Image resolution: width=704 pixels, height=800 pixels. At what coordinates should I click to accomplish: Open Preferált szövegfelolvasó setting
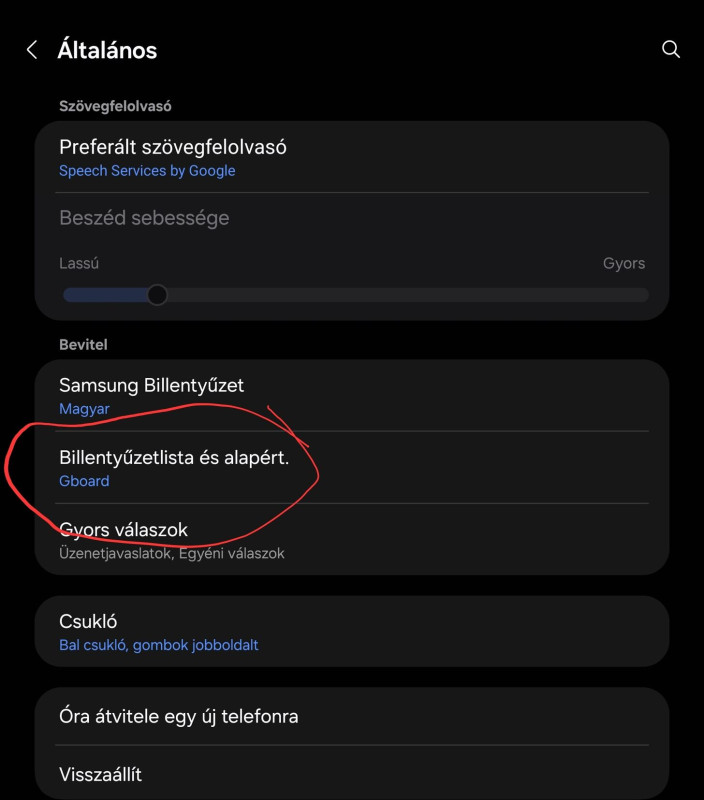point(350,157)
